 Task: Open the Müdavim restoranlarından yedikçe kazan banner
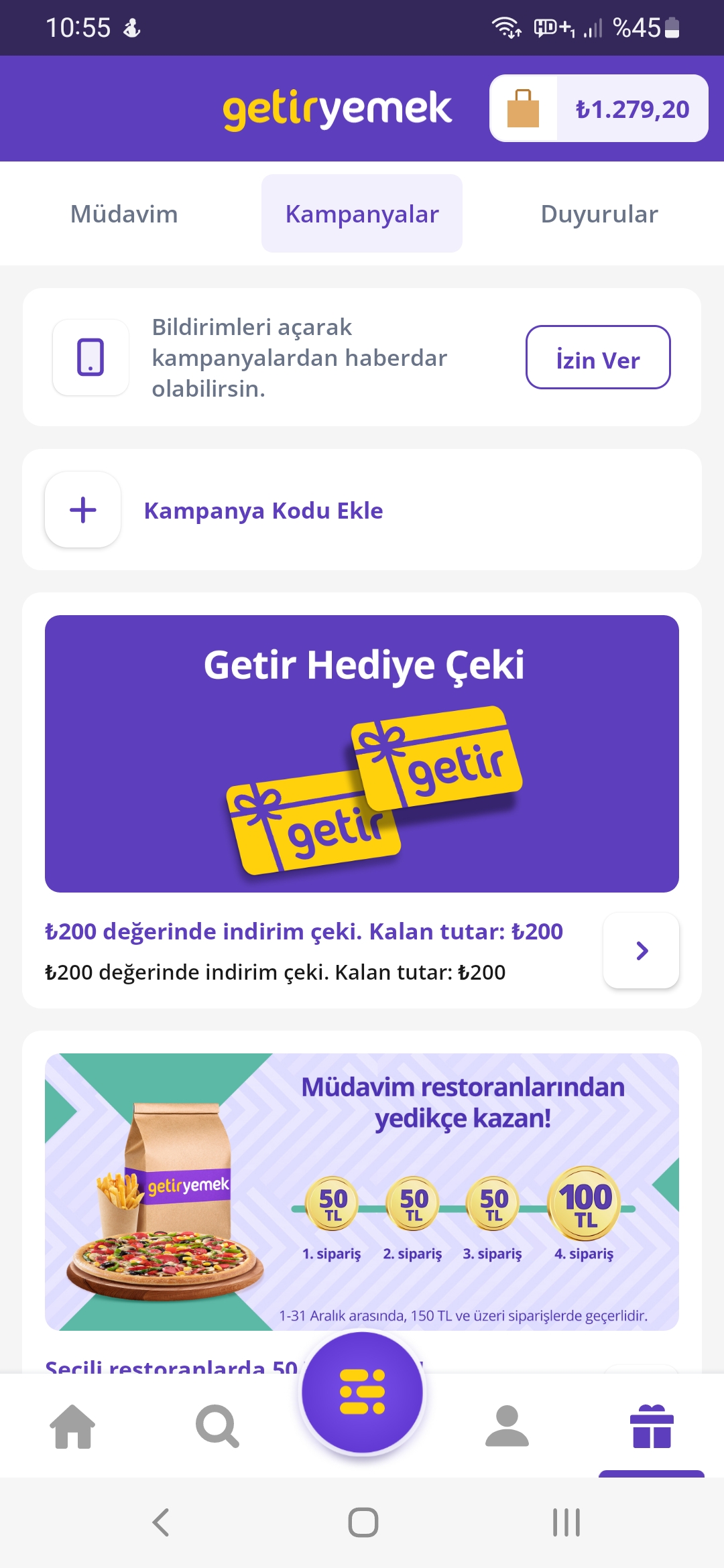click(362, 1191)
